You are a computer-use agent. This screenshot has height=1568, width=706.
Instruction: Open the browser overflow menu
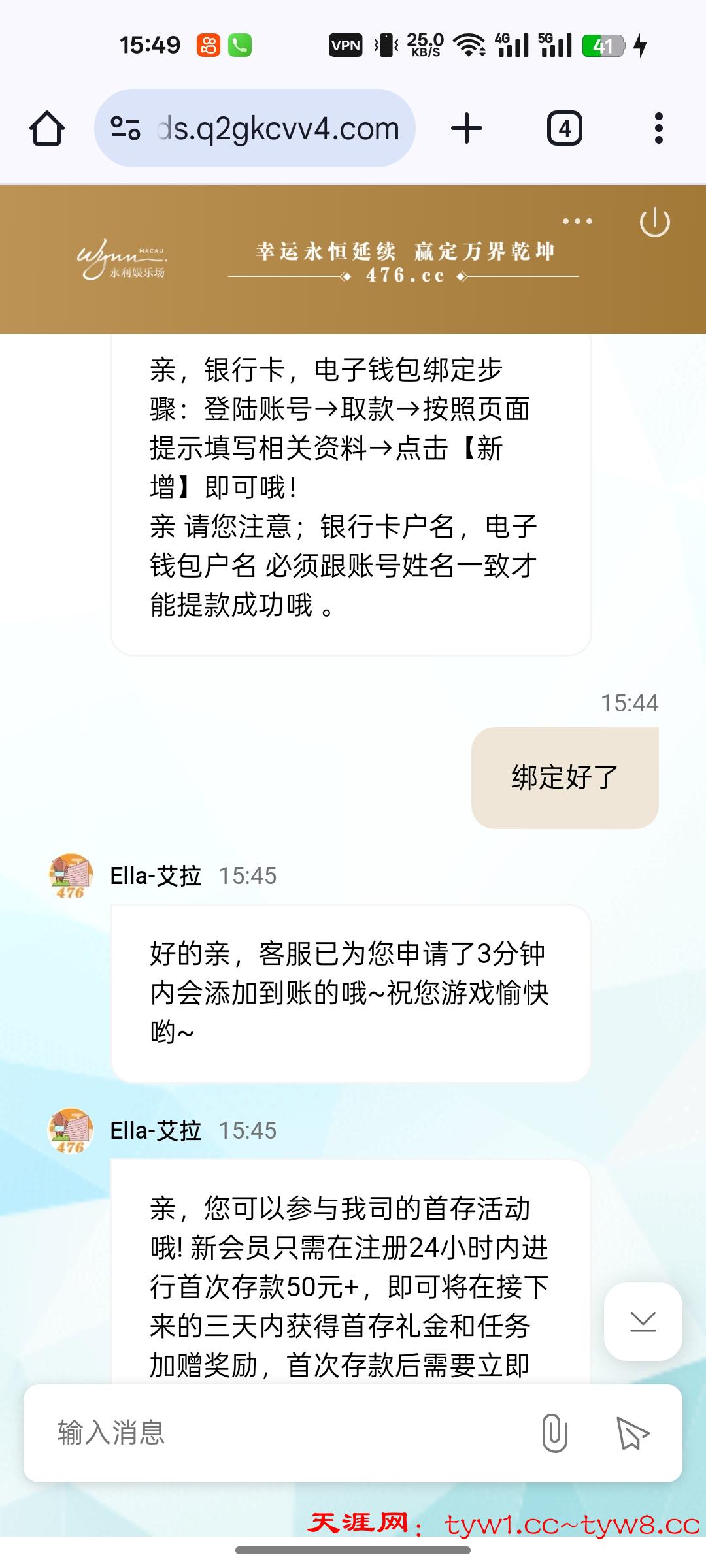click(658, 128)
